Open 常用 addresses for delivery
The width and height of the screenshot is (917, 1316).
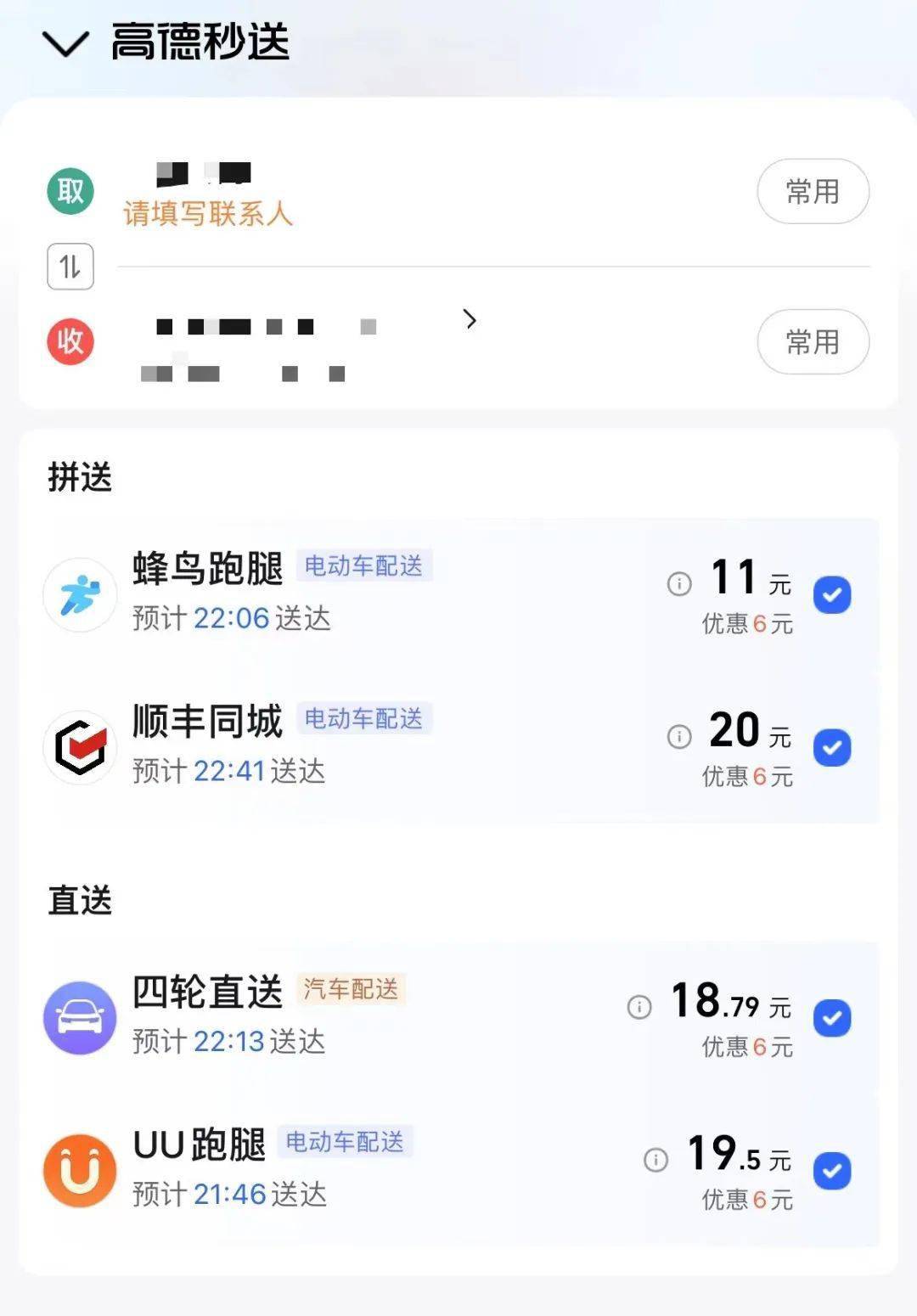tap(813, 342)
